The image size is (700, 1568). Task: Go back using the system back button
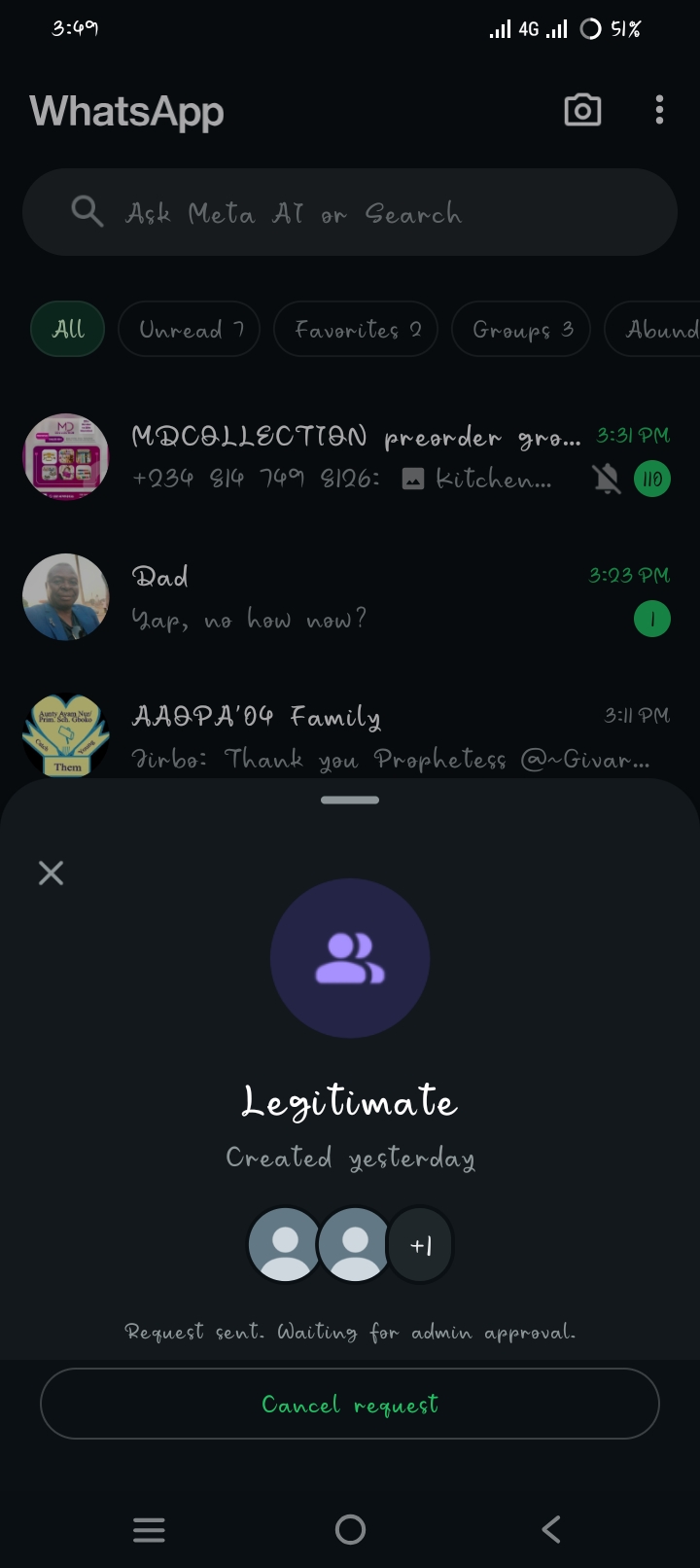click(551, 1529)
